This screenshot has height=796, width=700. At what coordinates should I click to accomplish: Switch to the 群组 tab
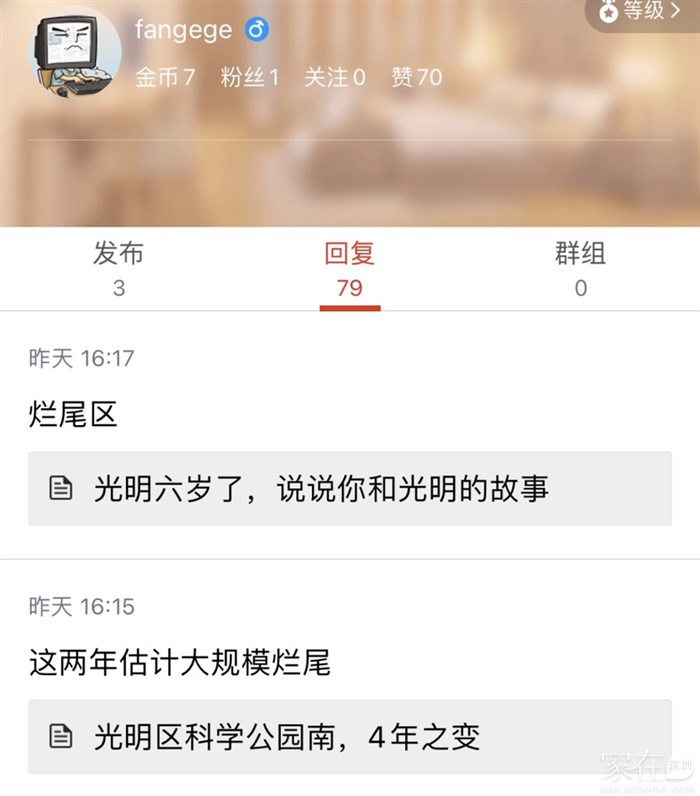(x=580, y=269)
